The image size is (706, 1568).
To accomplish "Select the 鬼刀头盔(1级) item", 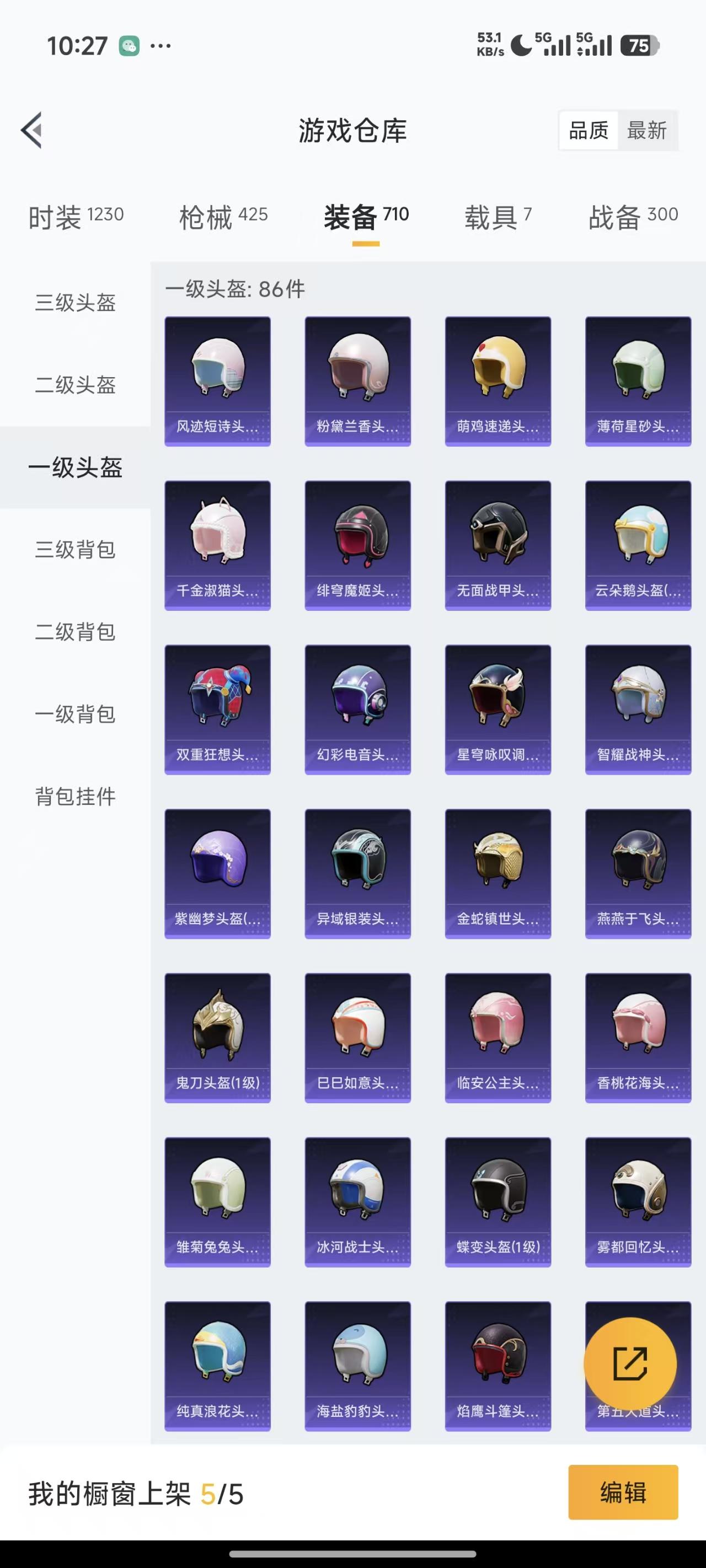I will point(217,1038).
